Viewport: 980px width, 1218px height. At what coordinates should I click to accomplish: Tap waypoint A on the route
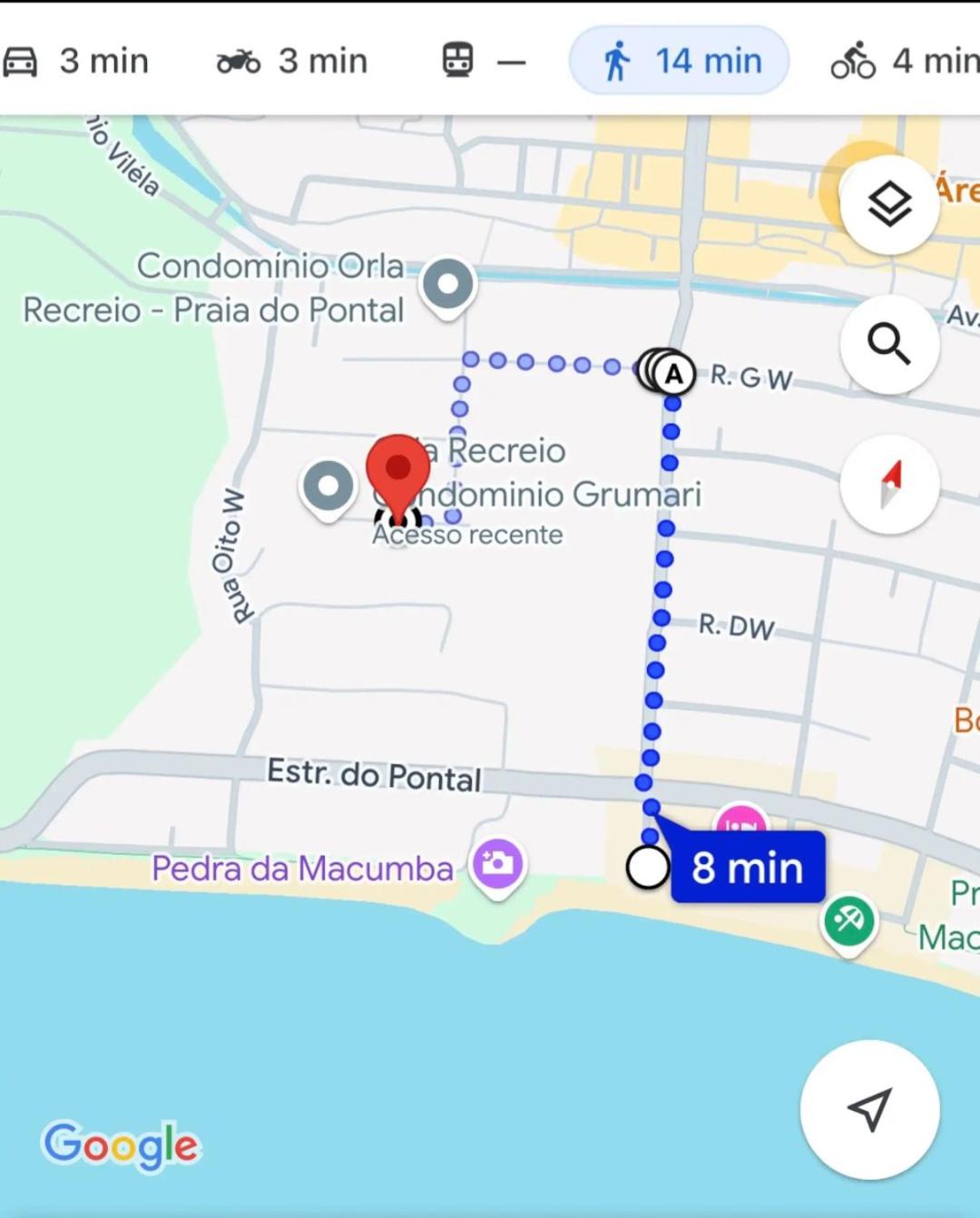tap(673, 373)
